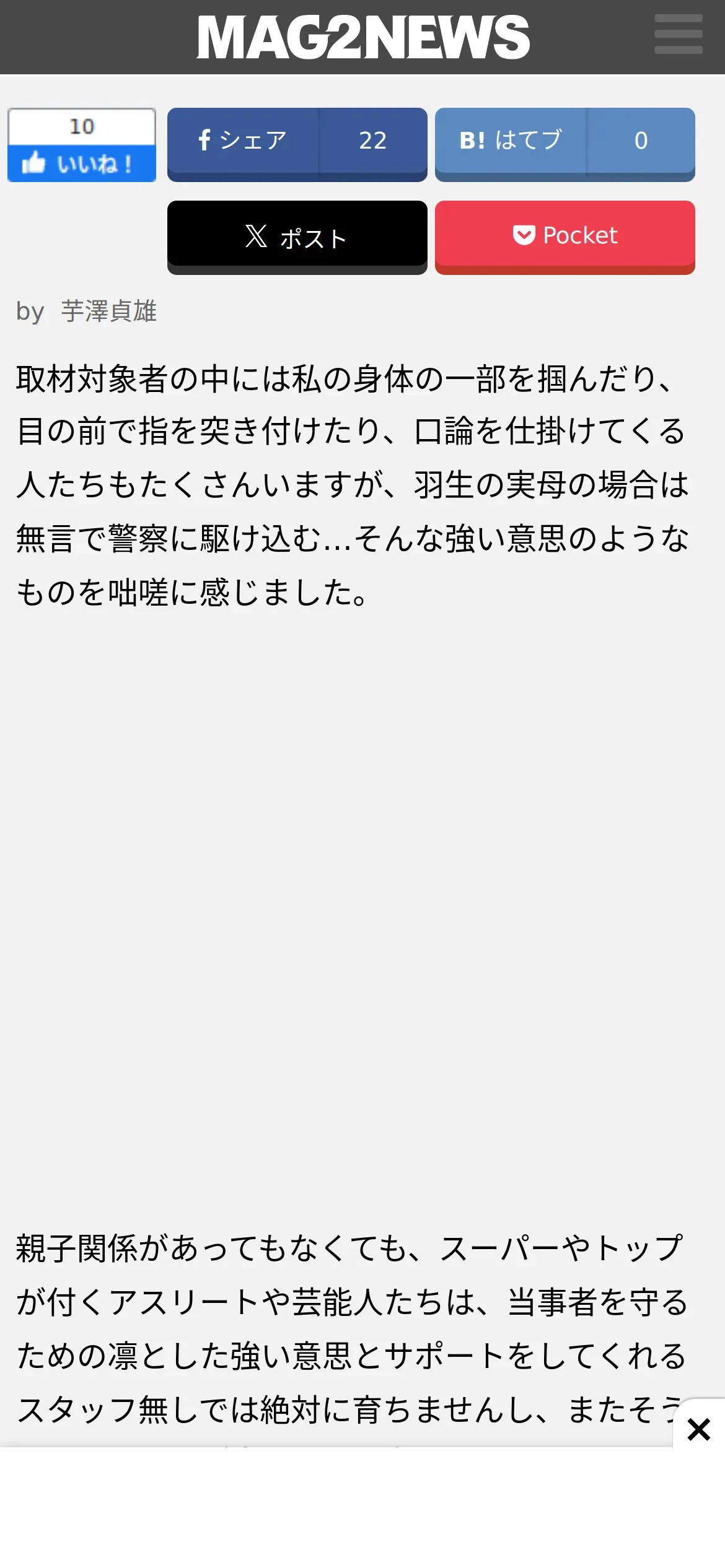Share this article on Facebook

[297, 141]
